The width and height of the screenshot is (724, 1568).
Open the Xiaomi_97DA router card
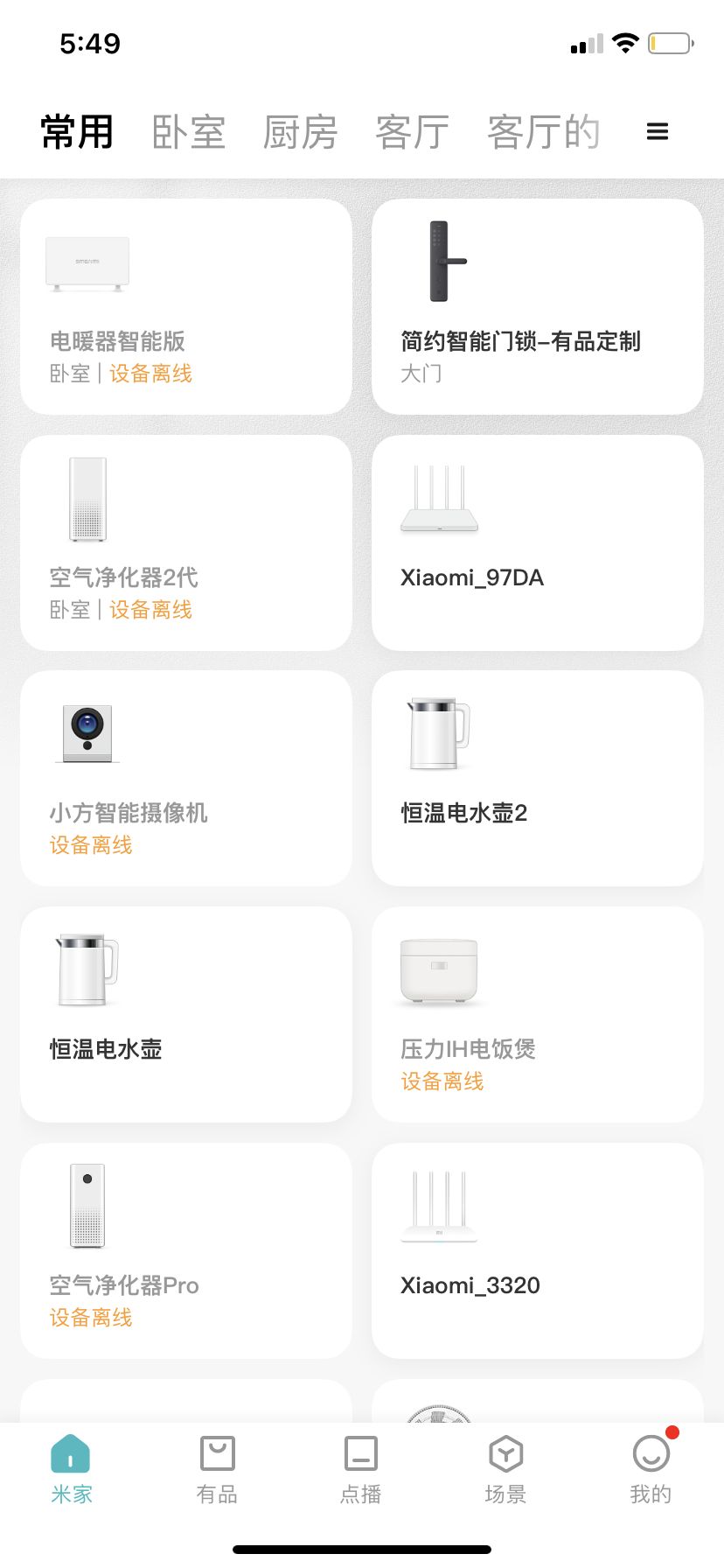pyautogui.click(x=537, y=542)
